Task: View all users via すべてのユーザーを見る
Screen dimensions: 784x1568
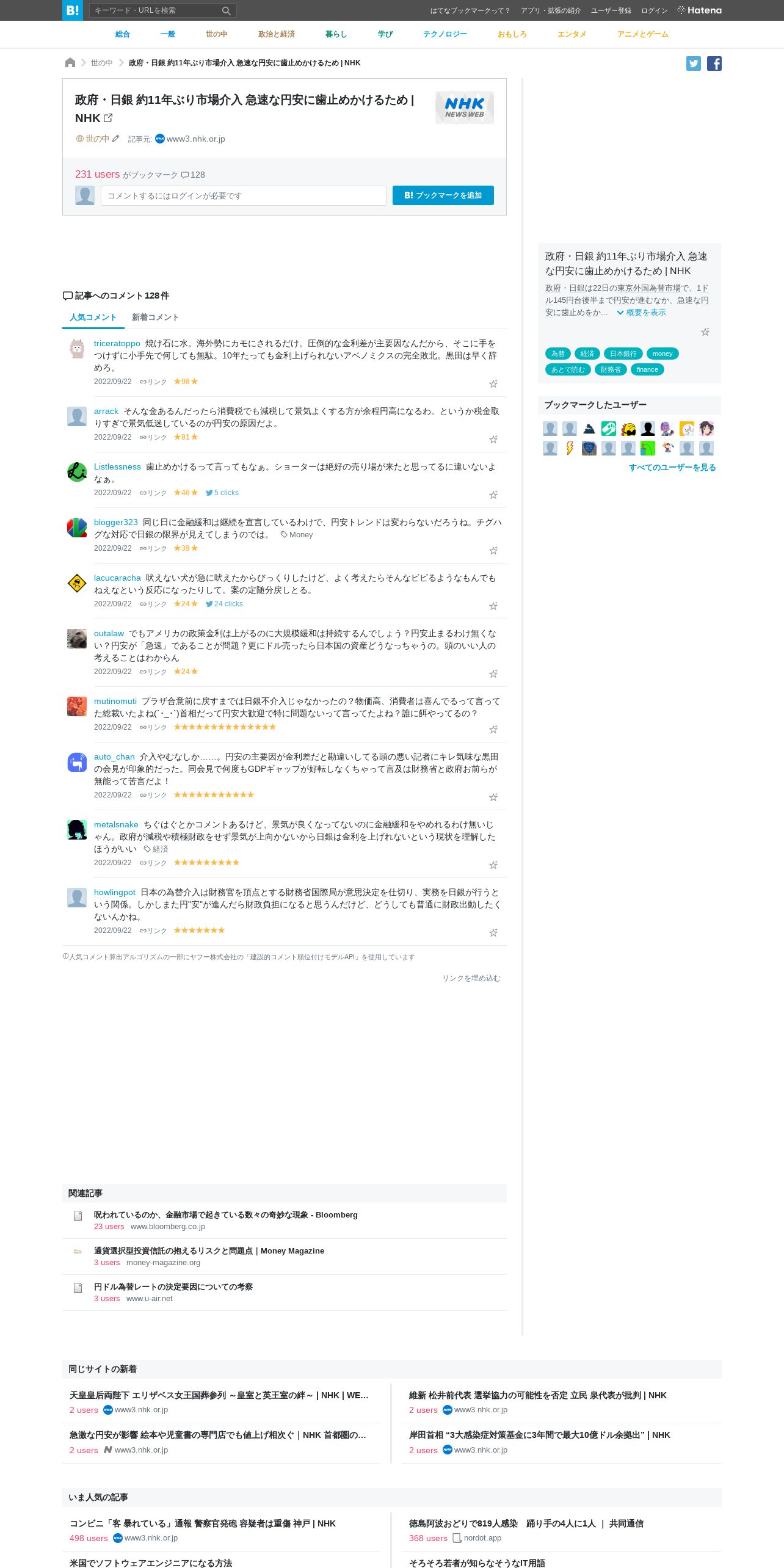Action: 672,468
